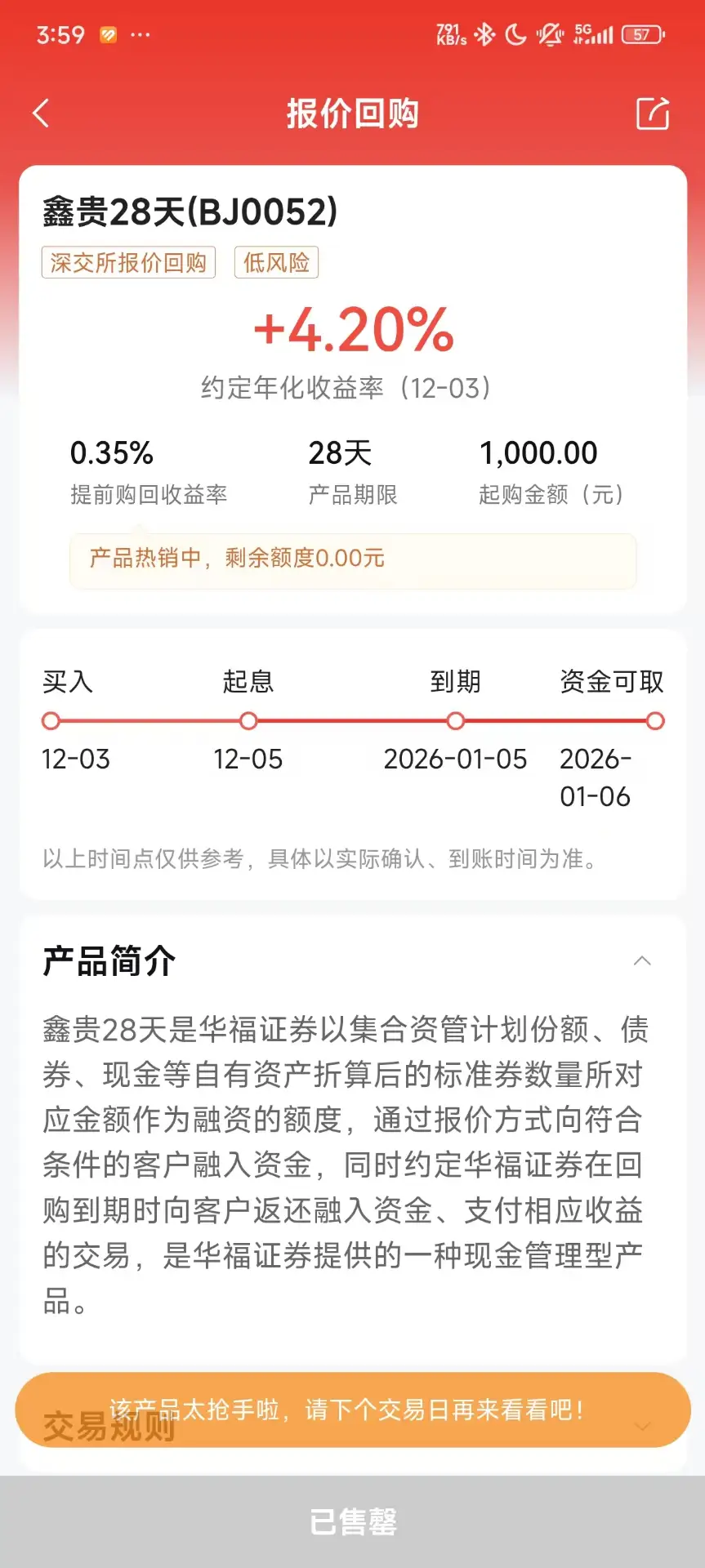Tap the Bluetooth icon in the status bar

(484, 35)
